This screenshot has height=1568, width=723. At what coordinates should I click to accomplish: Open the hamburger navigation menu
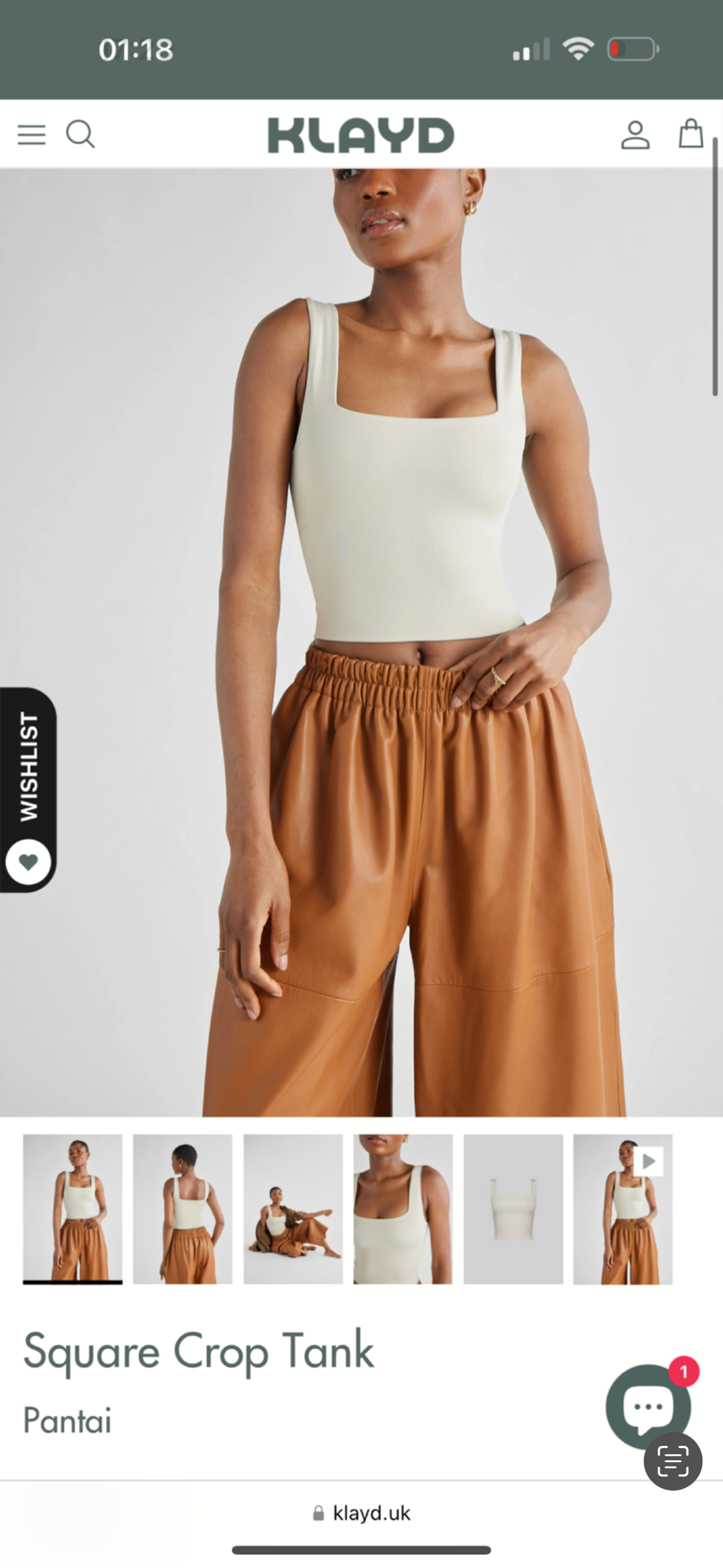31,135
